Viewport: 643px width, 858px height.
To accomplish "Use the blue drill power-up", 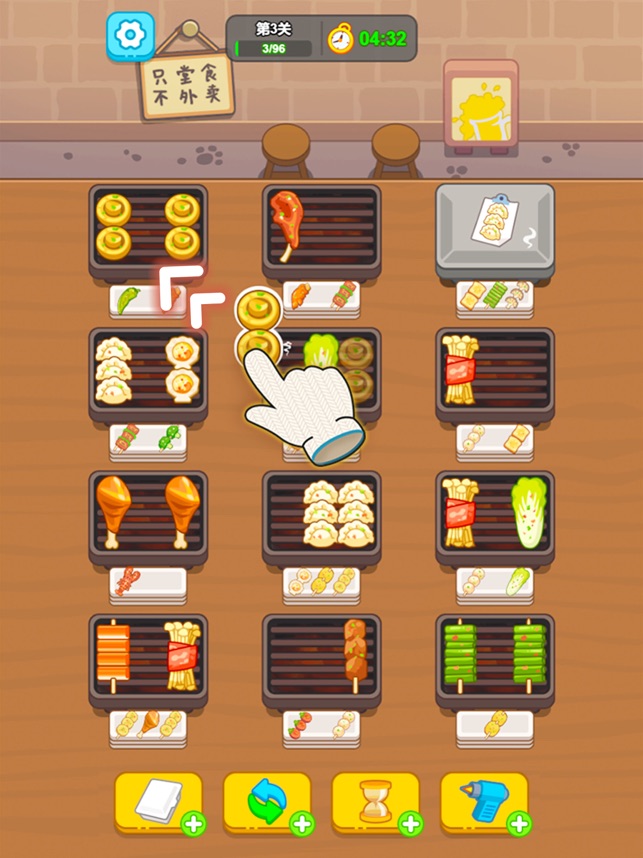I will [485, 802].
